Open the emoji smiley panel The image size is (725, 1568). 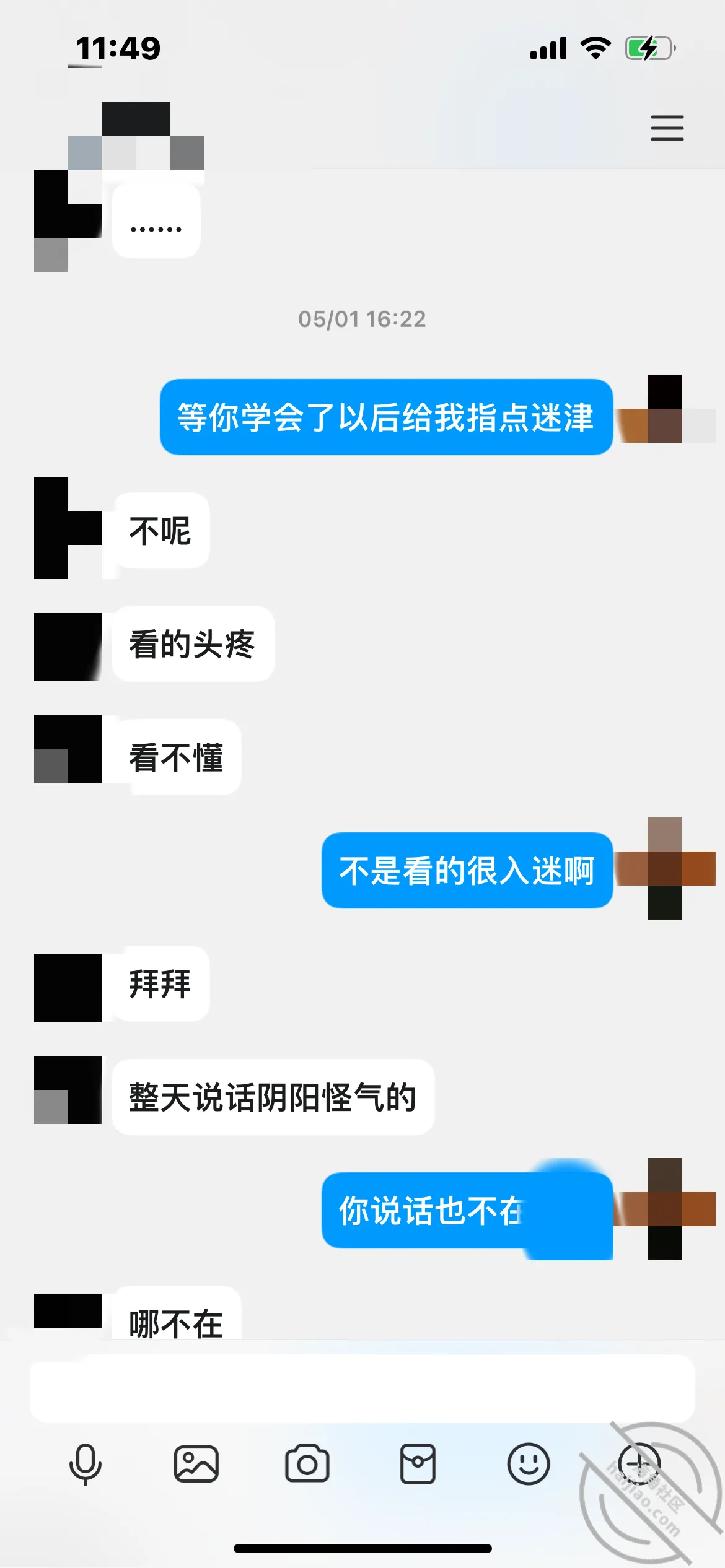click(529, 1464)
